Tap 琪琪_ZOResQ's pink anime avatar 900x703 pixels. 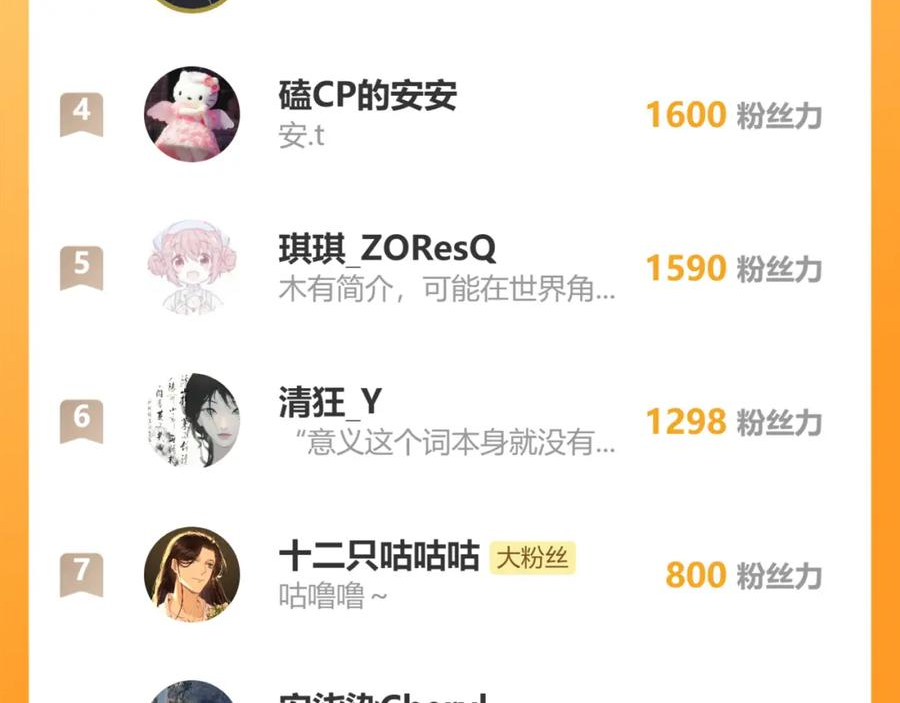pyautogui.click(x=192, y=268)
